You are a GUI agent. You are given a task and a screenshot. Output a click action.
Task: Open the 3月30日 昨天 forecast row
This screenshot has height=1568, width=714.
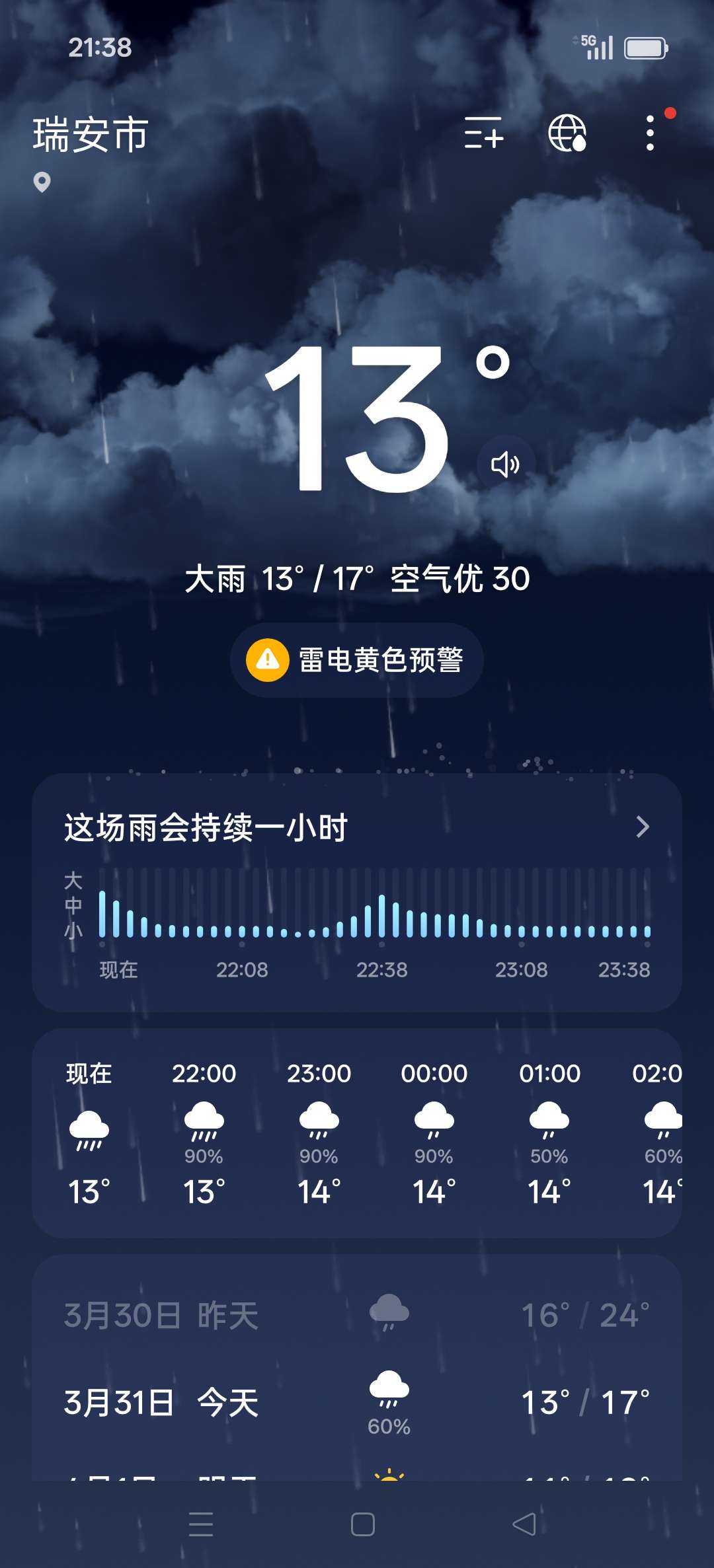coord(357,1315)
